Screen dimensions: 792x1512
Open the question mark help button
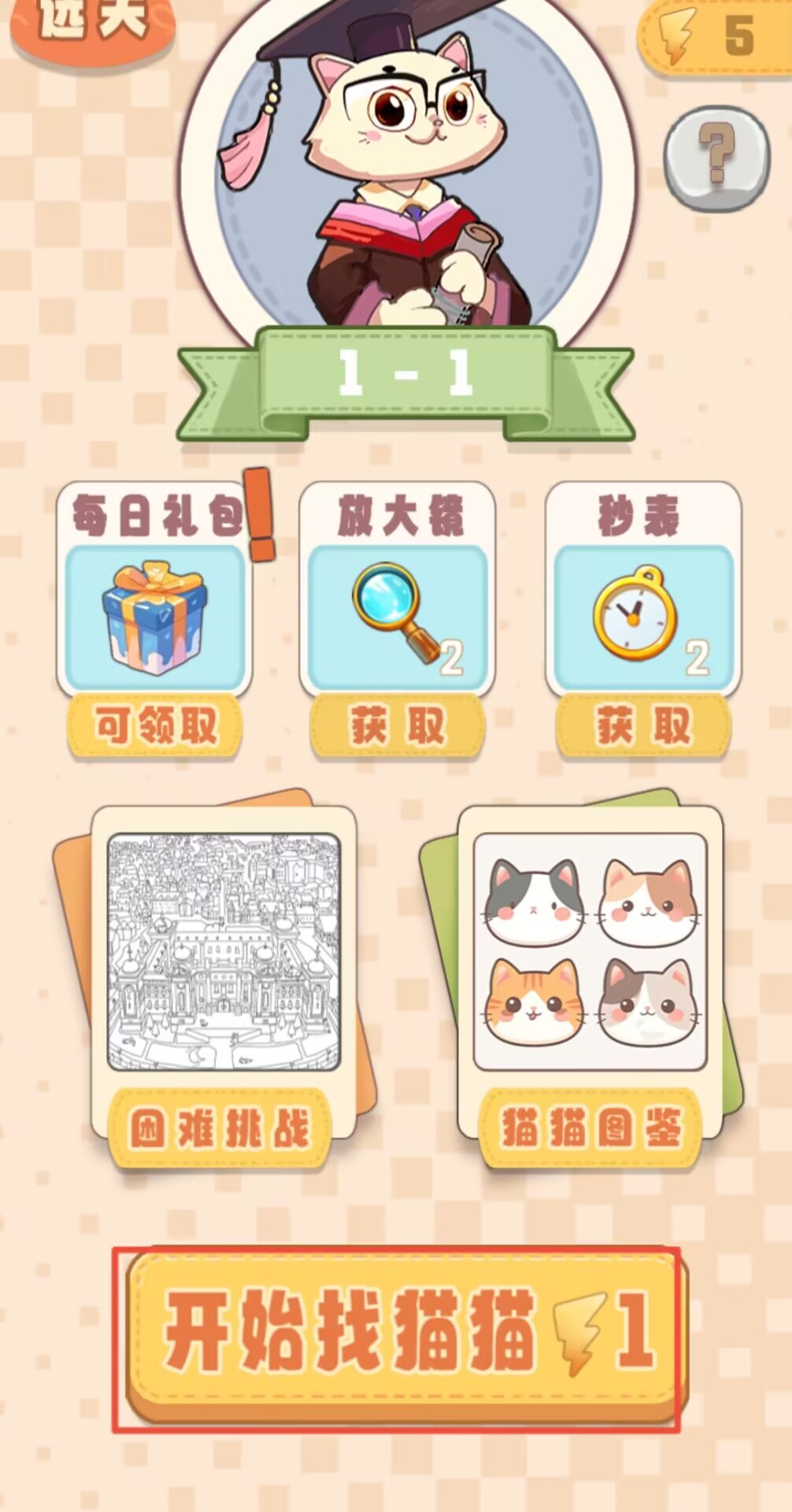tap(716, 157)
